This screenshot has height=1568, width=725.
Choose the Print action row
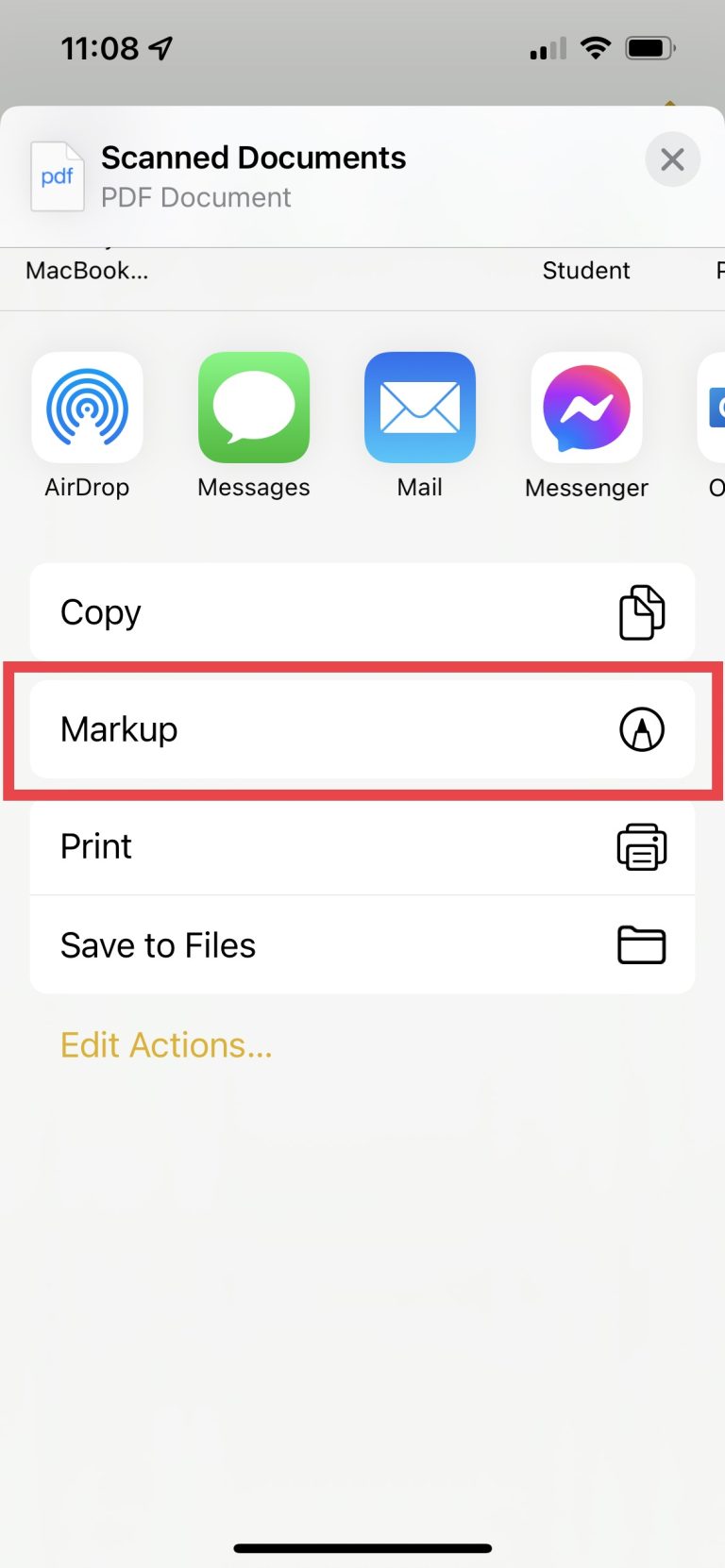pyautogui.click(x=362, y=846)
